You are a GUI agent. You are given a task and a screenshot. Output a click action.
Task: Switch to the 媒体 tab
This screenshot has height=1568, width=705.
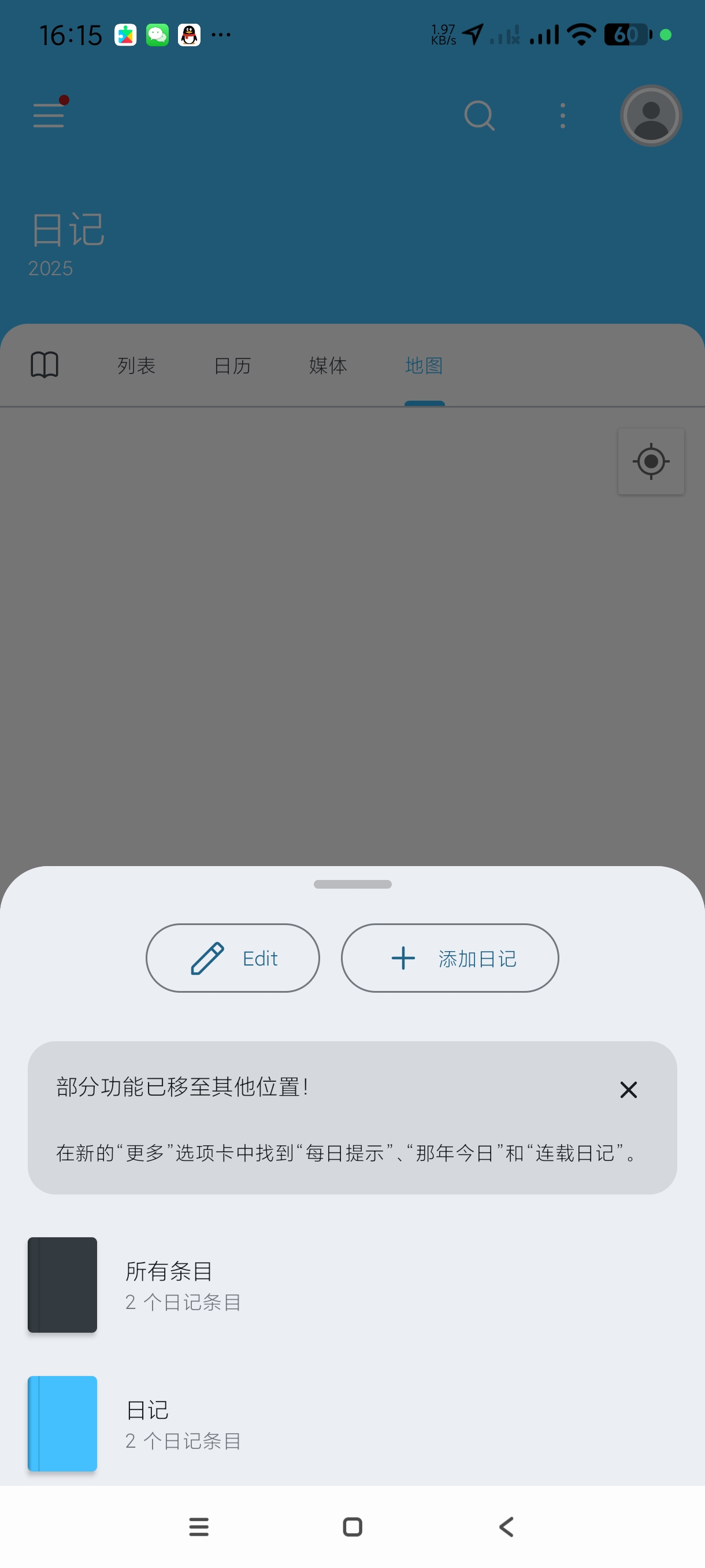328,366
